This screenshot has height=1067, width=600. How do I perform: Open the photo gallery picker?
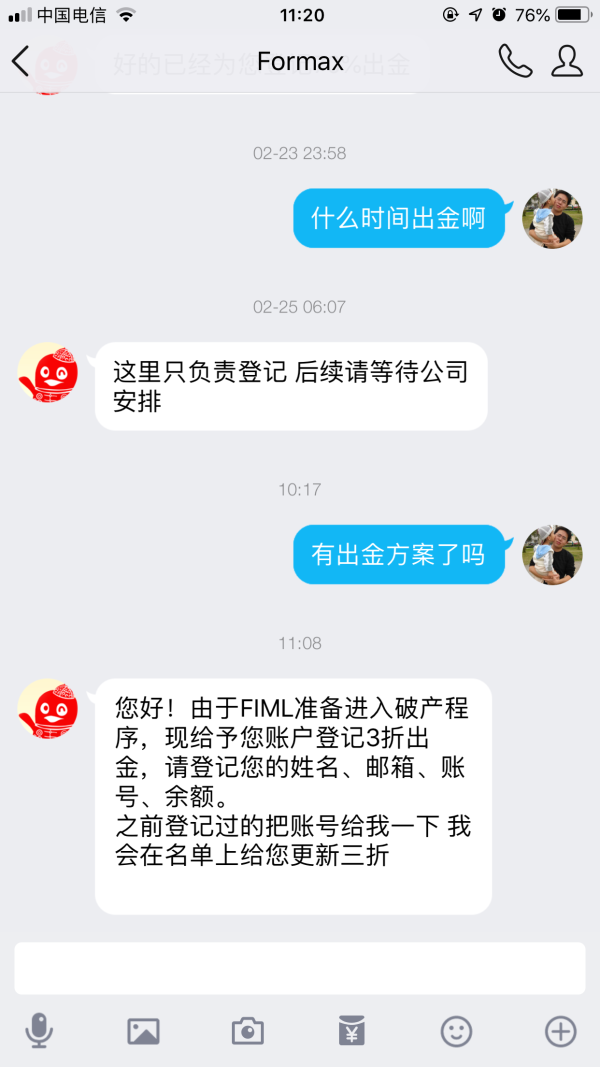click(x=143, y=1030)
